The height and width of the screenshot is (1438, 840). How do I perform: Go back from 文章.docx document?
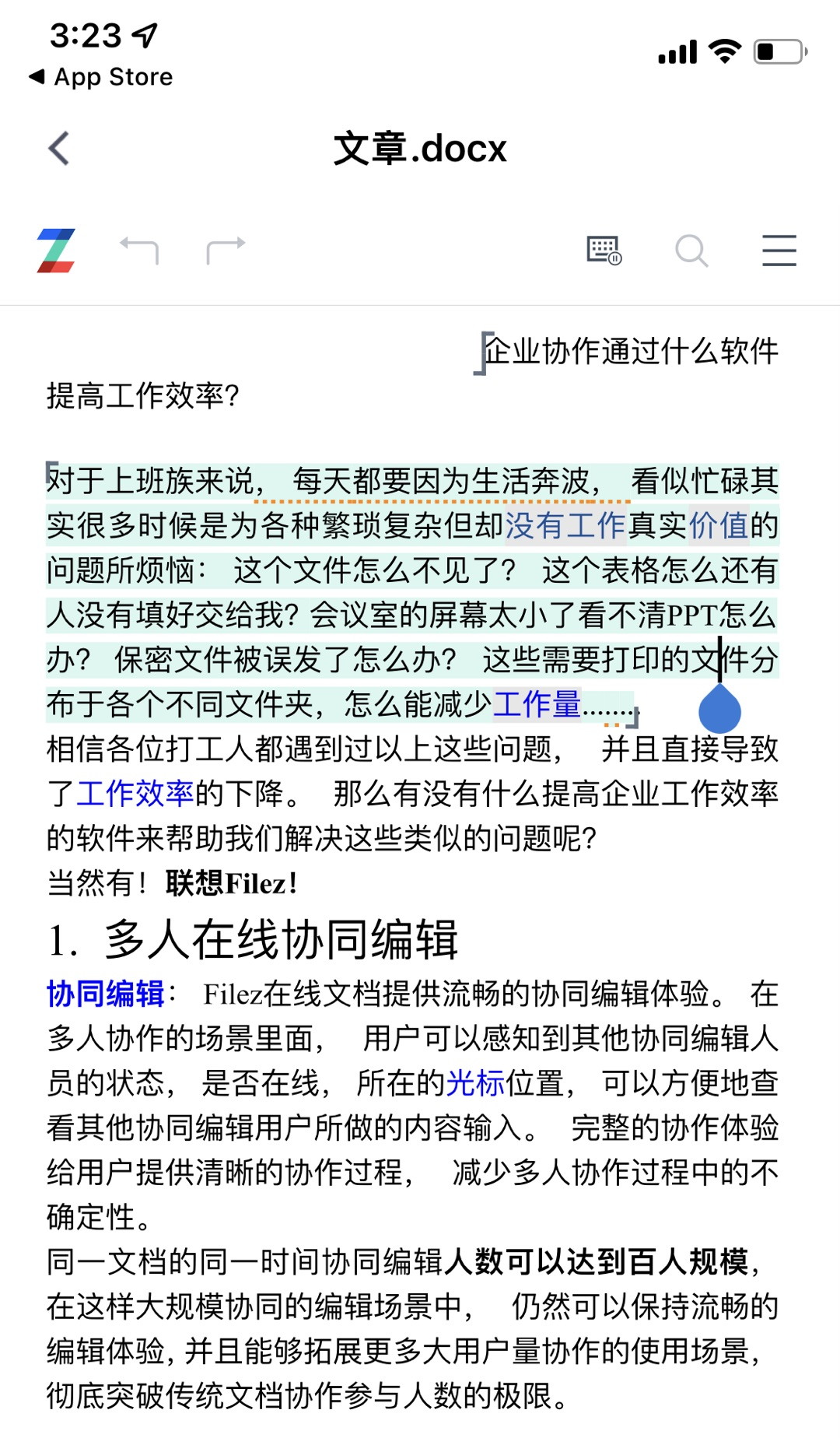click(59, 148)
